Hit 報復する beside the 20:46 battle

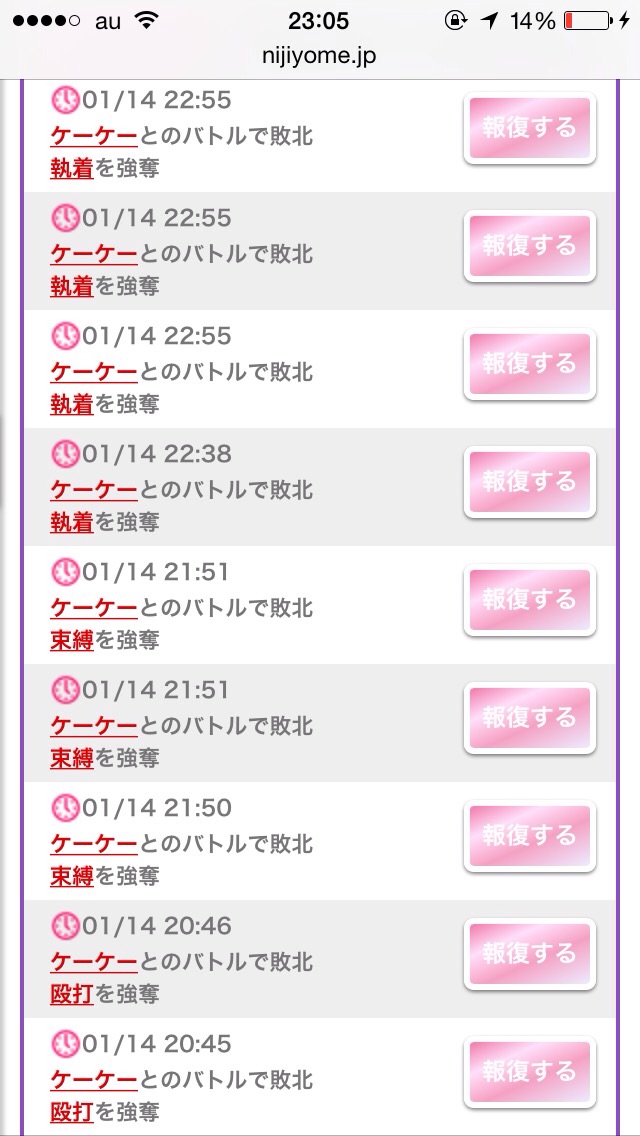tap(530, 954)
